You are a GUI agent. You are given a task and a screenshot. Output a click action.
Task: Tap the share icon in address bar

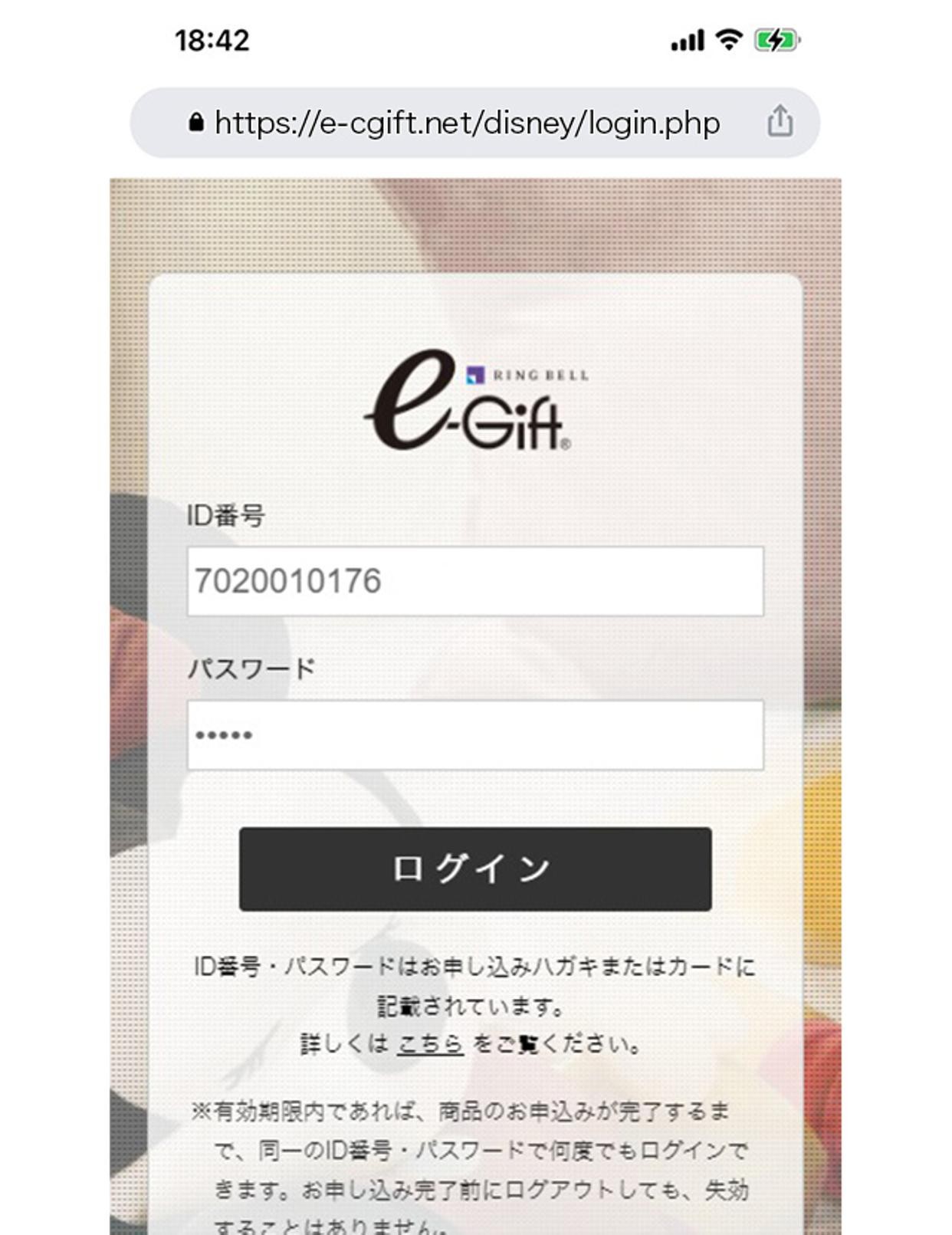pyautogui.click(x=780, y=122)
